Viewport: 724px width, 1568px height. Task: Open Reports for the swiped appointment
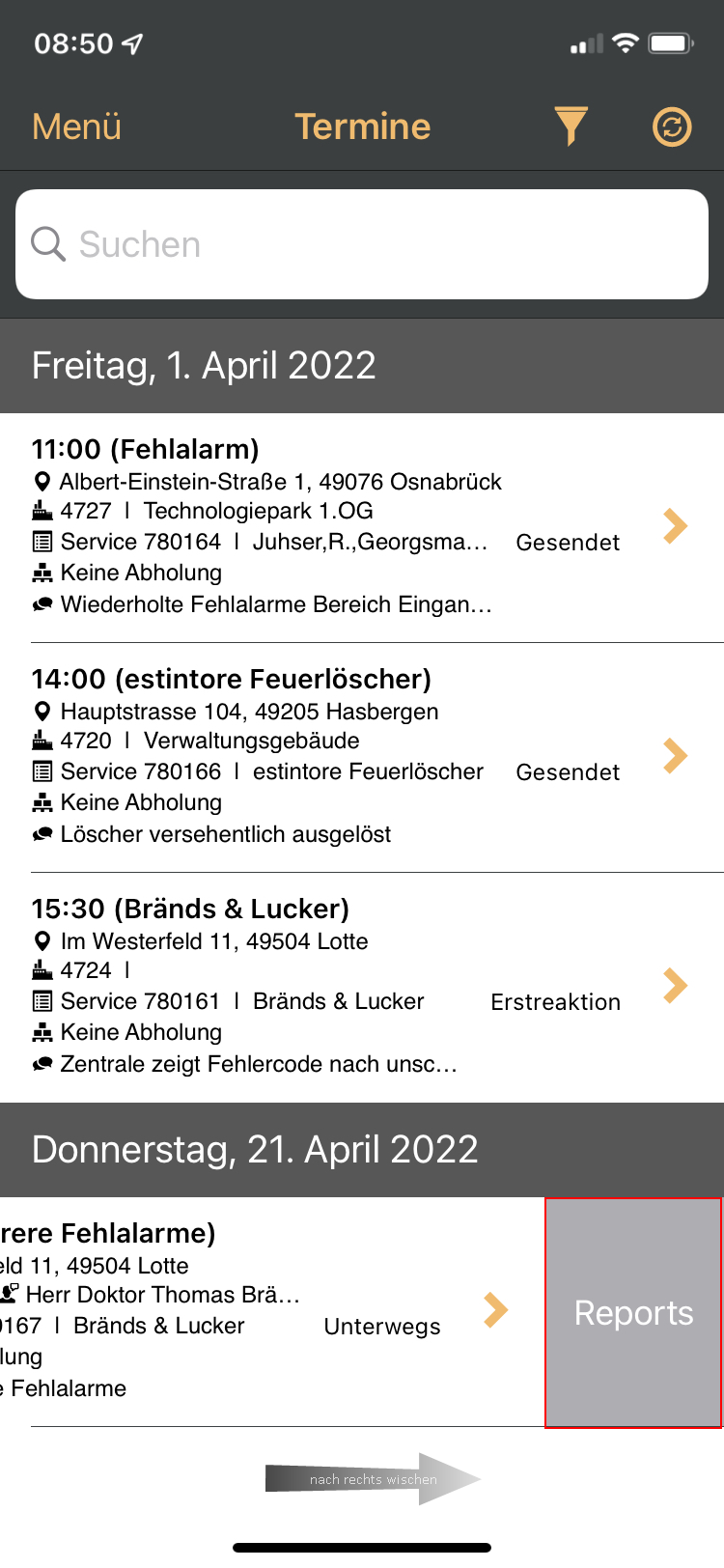click(633, 1312)
